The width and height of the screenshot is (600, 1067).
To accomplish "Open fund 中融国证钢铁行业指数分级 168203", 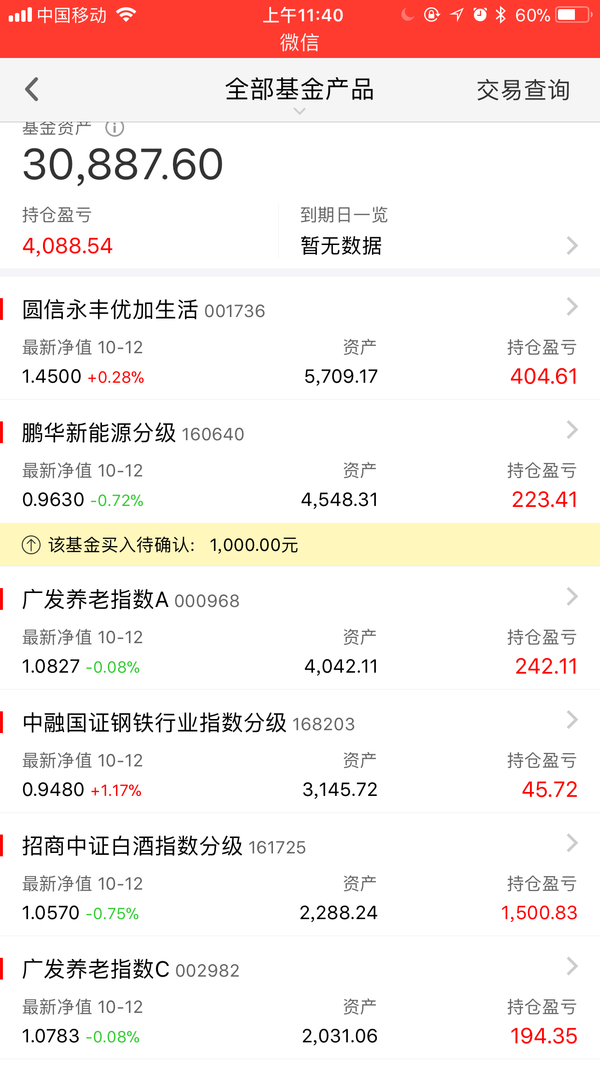I will click(x=300, y=751).
